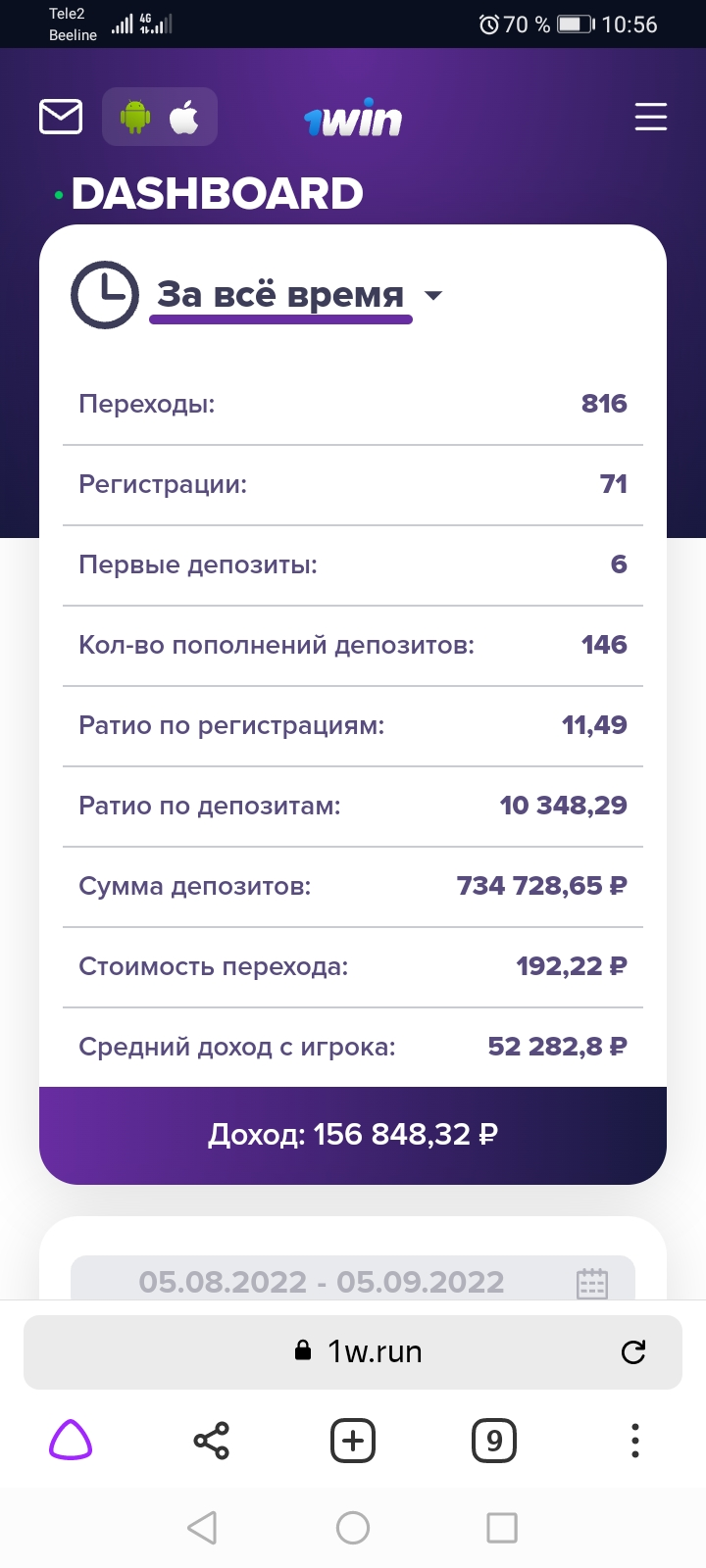Show the 9 open tabs
Image resolution: width=706 pixels, height=1568 pixels.
coord(494,1441)
